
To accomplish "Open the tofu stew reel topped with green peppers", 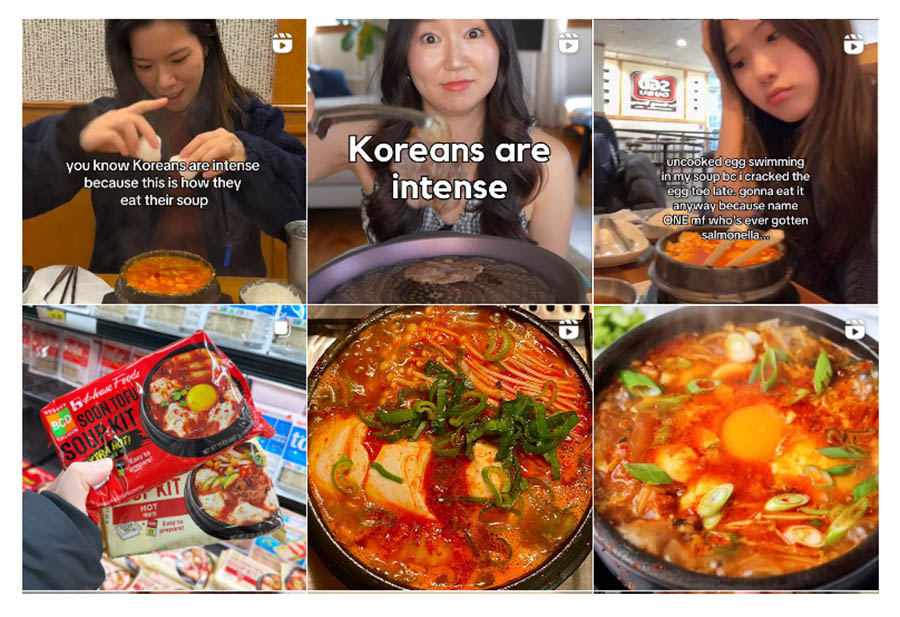I will pos(449,447).
